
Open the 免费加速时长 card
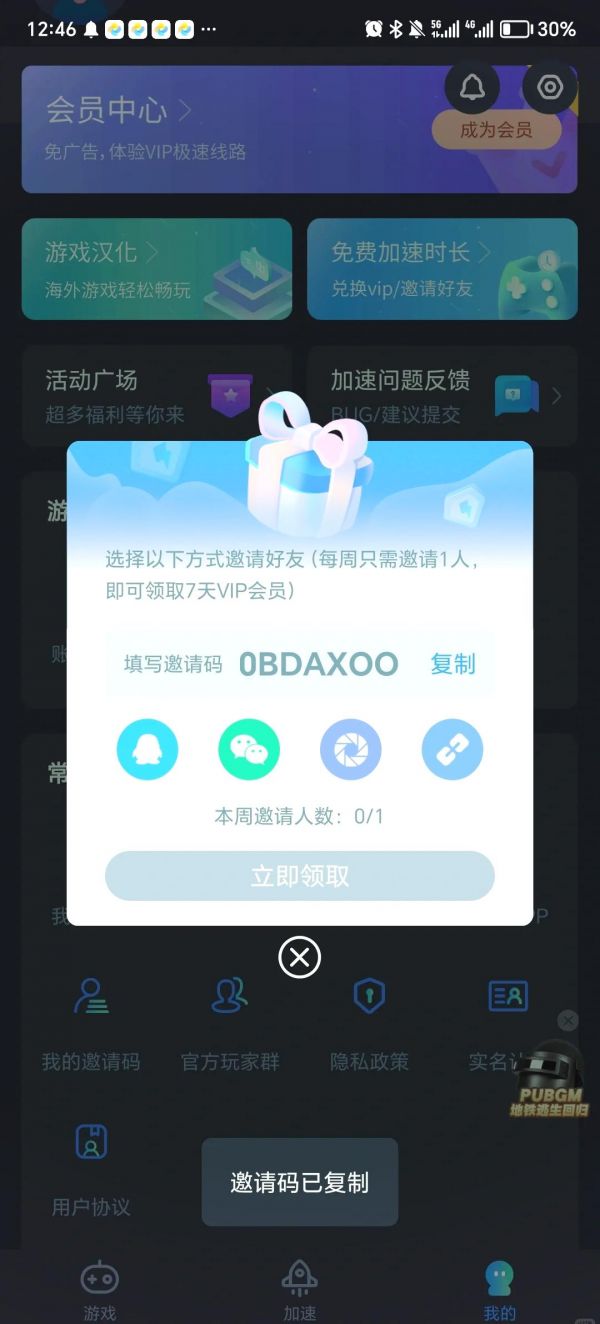coord(442,268)
